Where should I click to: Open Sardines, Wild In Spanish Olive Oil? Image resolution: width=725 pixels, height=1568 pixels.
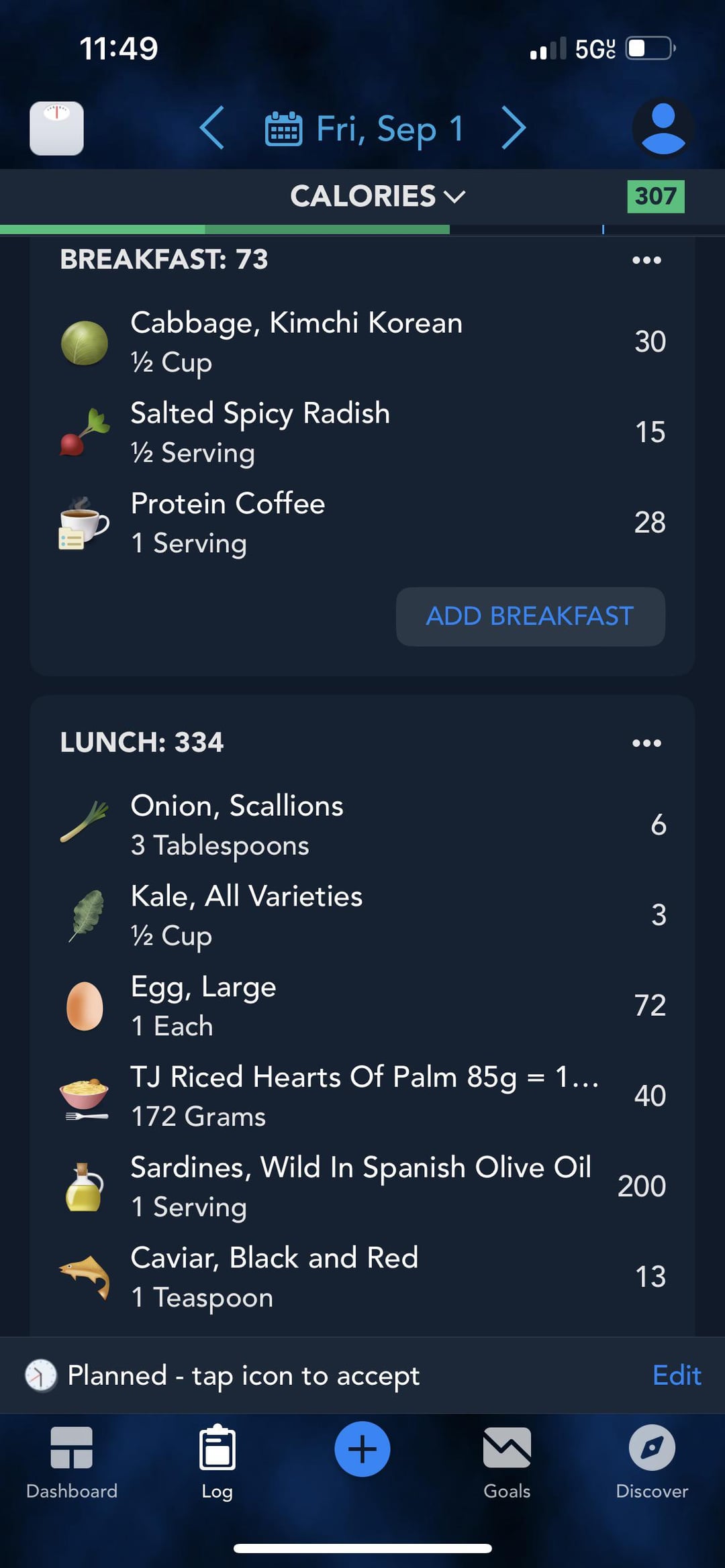(362, 1187)
